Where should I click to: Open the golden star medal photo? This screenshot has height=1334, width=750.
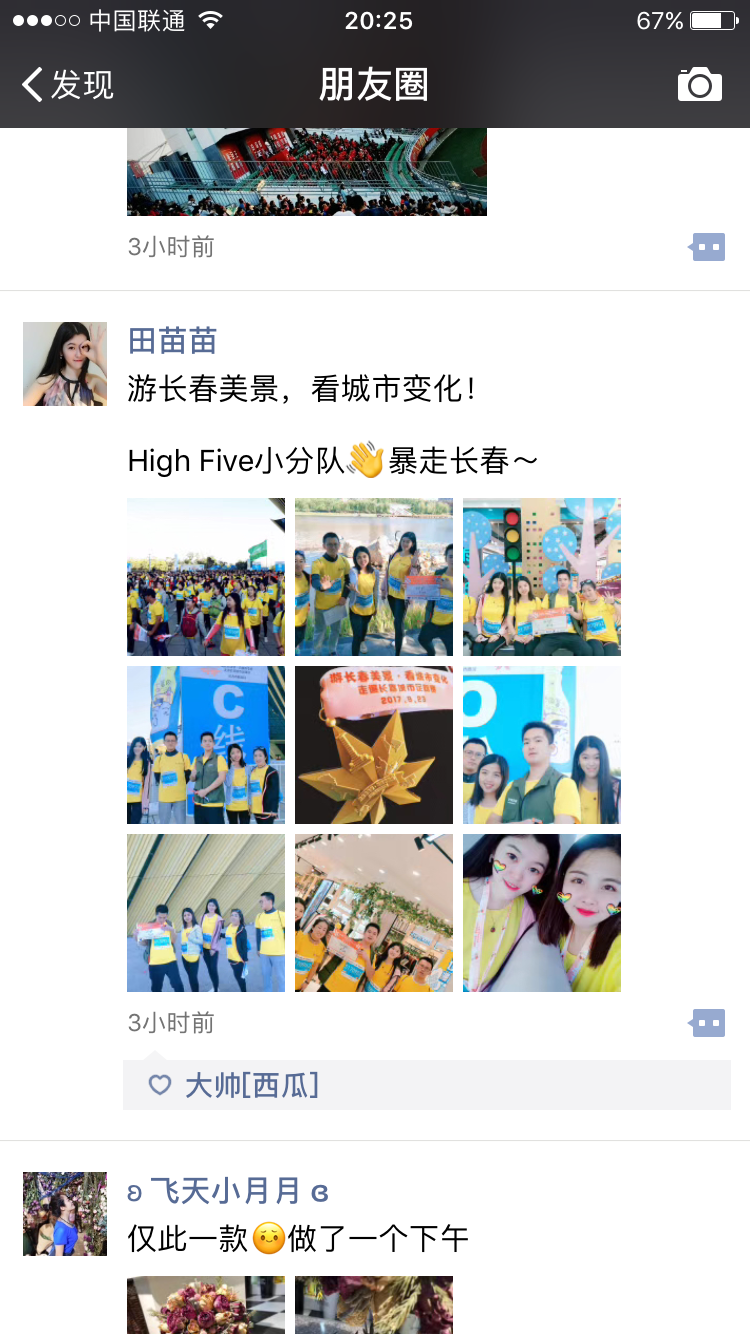(374, 745)
